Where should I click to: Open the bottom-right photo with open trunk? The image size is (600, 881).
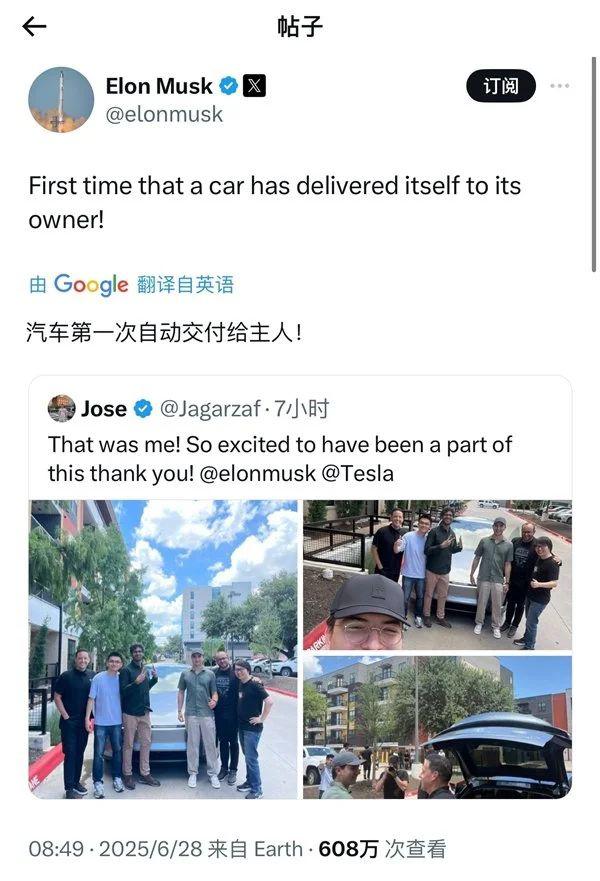tap(437, 726)
